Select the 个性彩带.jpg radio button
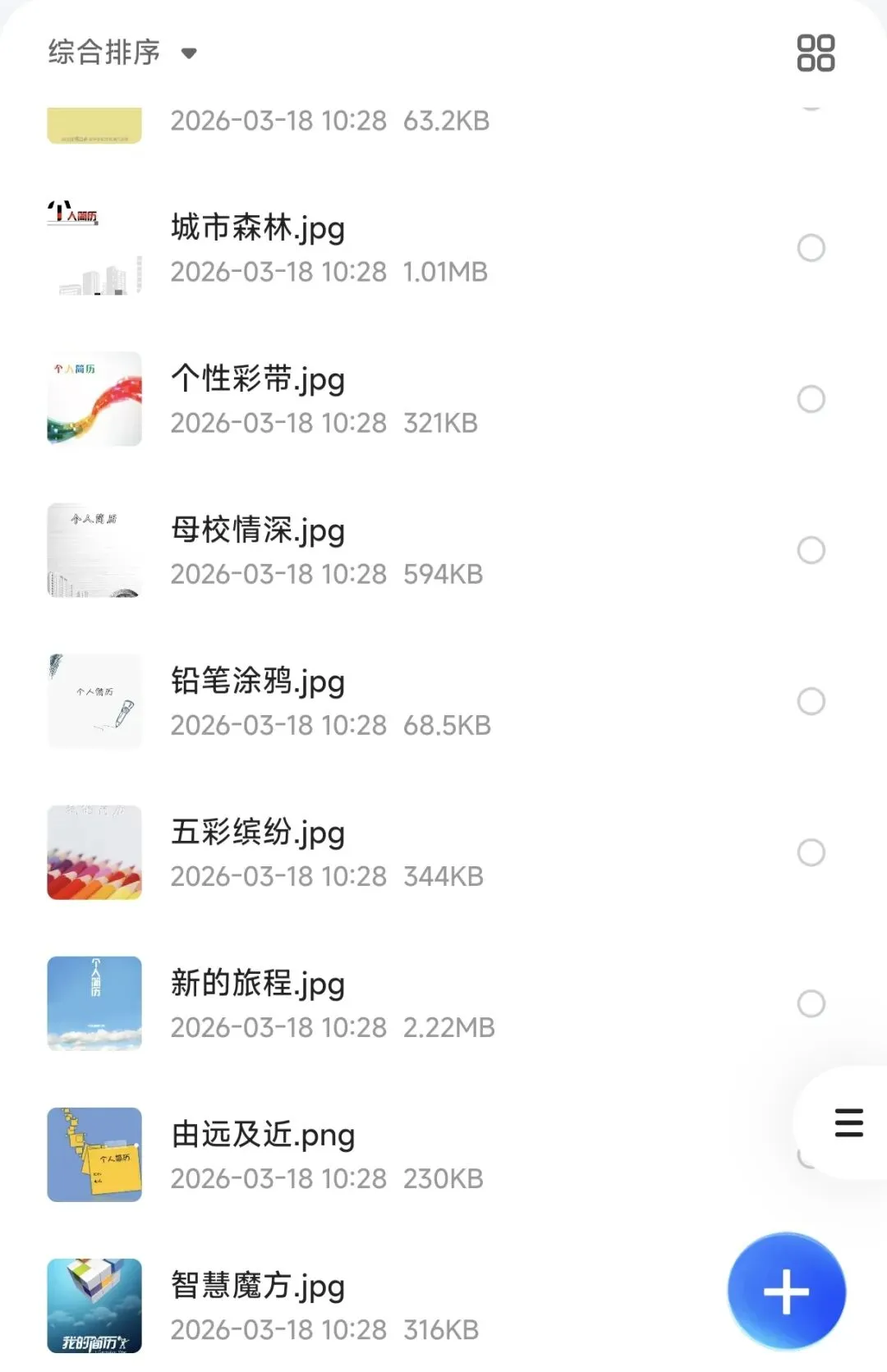 pos(811,399)
